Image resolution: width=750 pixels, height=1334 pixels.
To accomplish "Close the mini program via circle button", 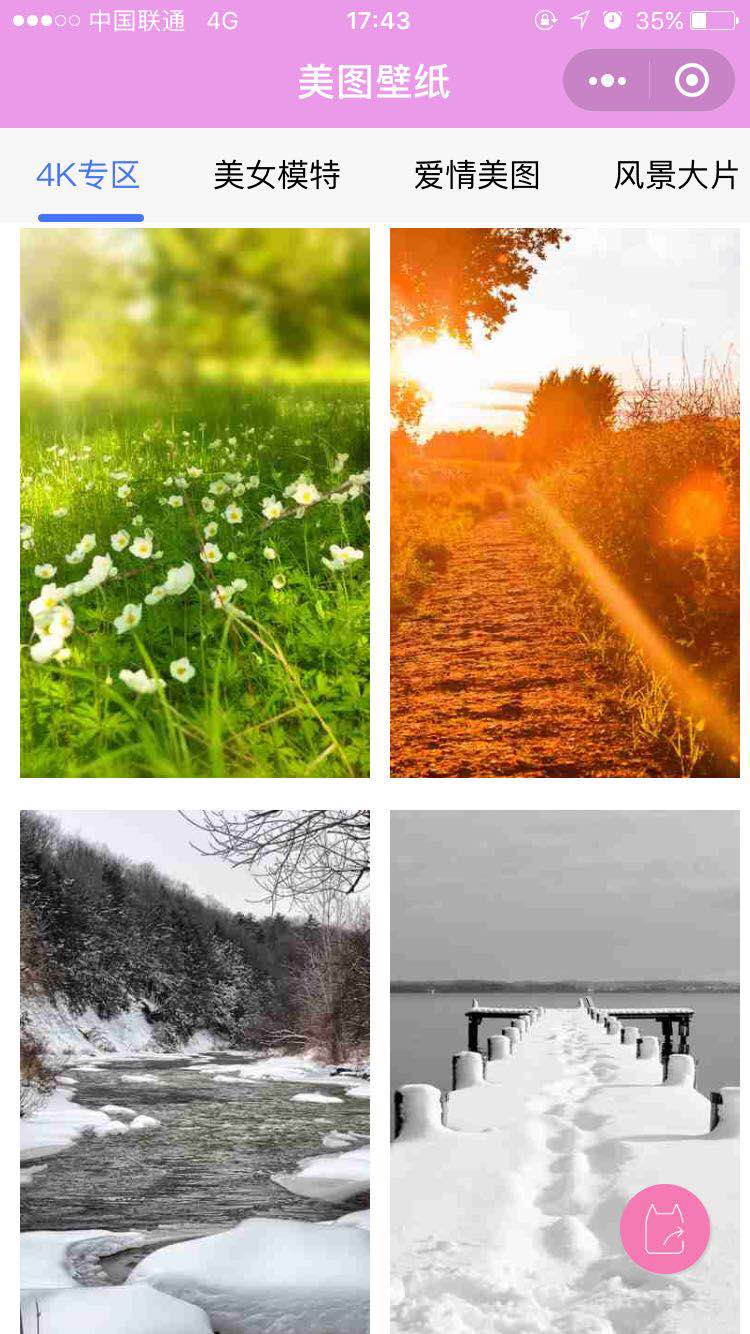I will [x=692, y=81].
